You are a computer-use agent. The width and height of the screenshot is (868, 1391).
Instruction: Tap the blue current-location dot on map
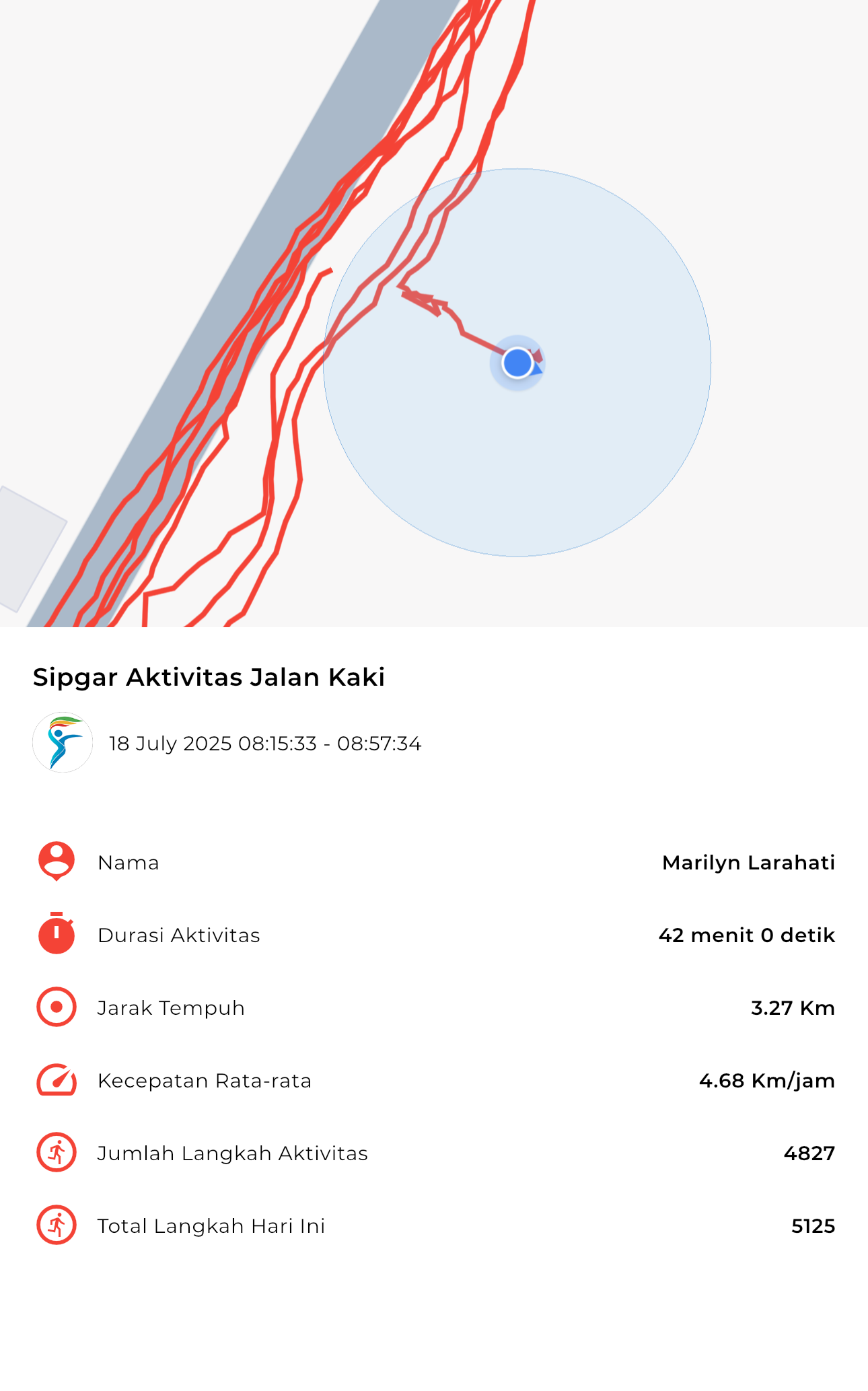point(517,363)
